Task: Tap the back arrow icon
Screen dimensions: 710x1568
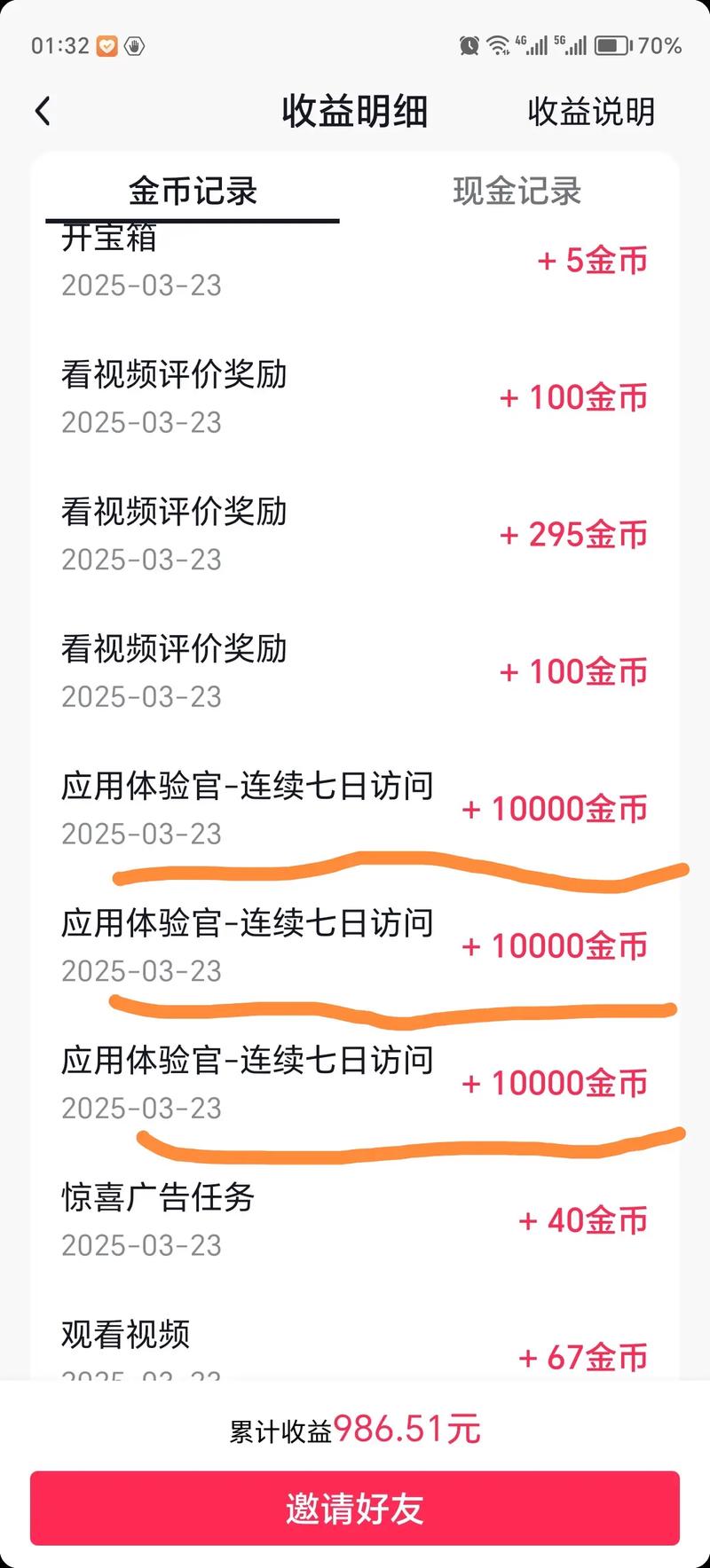Action: pyautogui.click(x=42, y=111)
